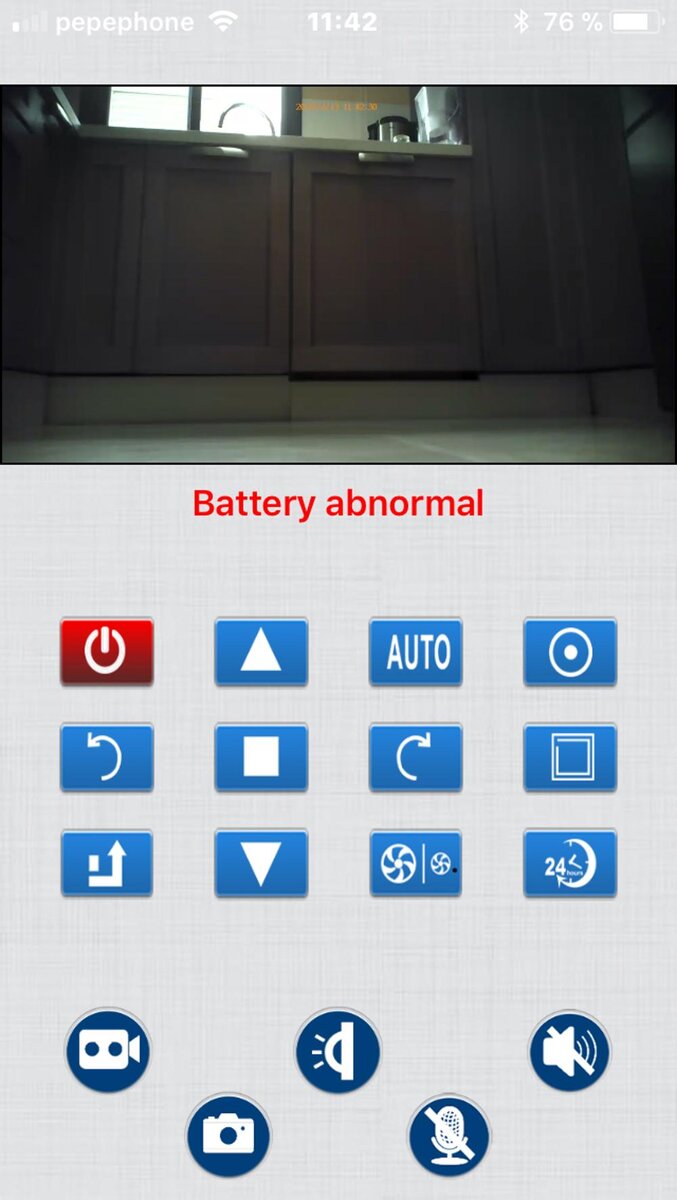Start edge cleaning with the square-frame button
This screenshot has height=1200, width=677.
[x=570, y=757]
